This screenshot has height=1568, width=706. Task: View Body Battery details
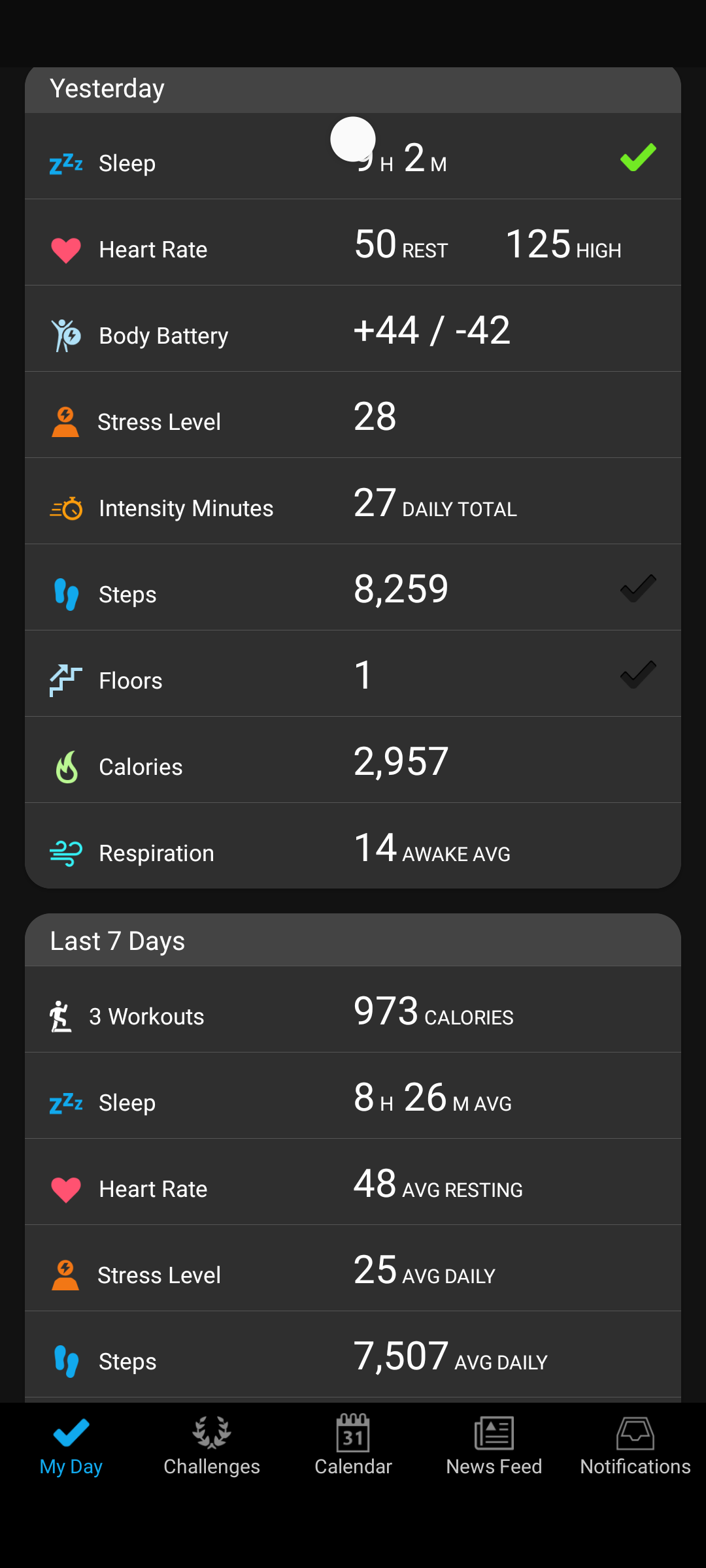tap(353, 331)
